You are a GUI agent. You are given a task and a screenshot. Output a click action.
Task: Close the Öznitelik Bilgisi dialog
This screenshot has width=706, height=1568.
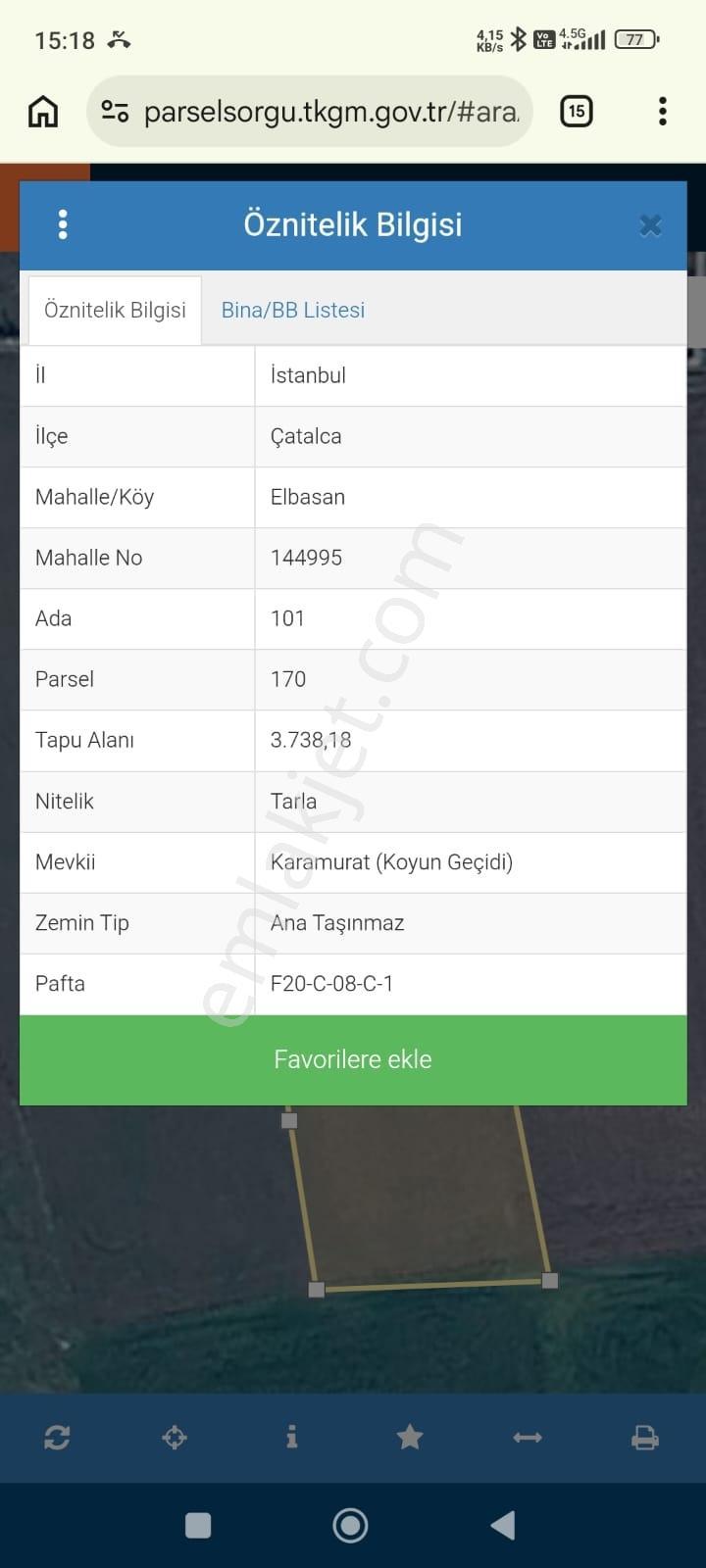650,225
